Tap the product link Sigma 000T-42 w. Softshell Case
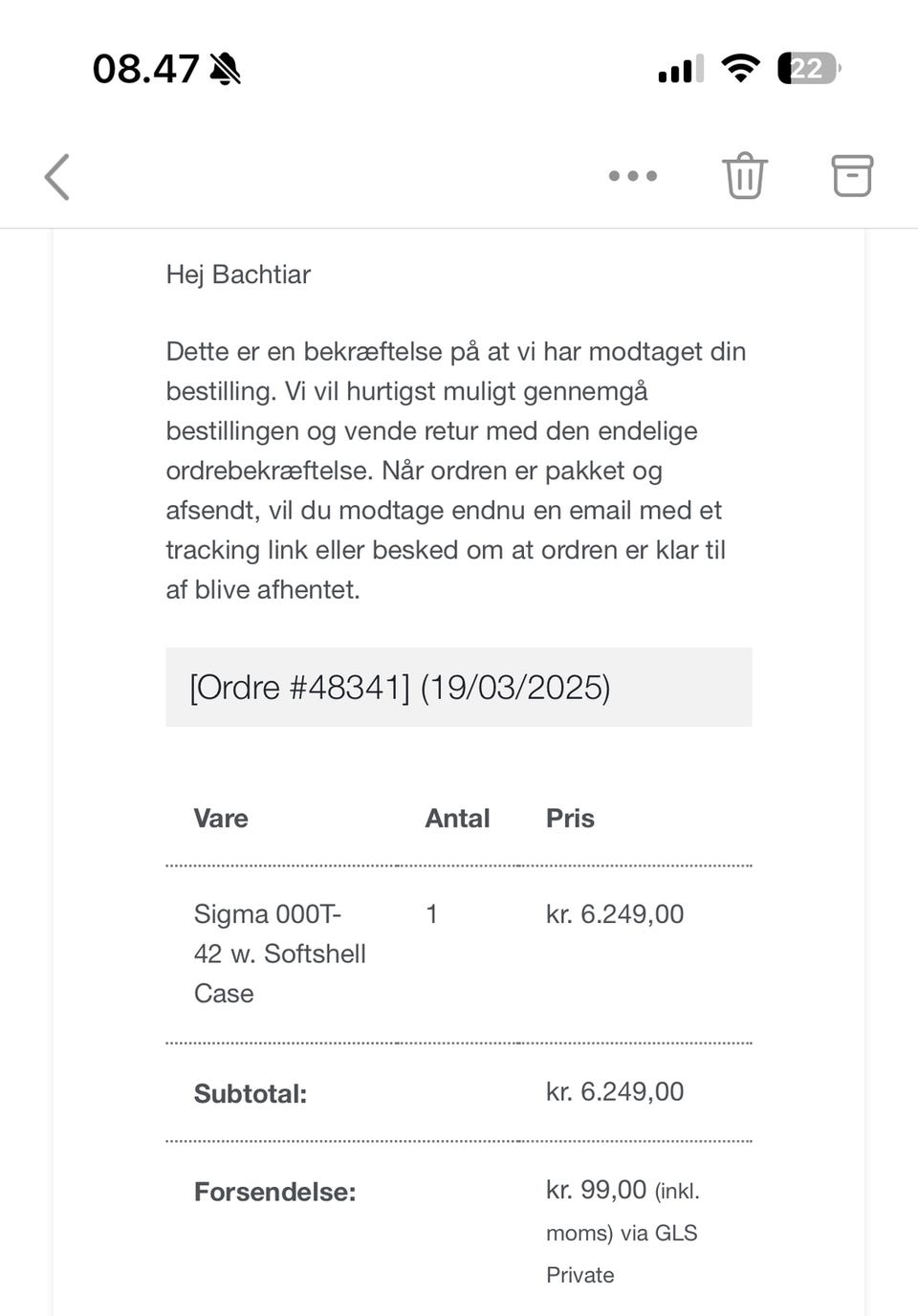Screen dimensions: 918x1316 tap(279, 953)
